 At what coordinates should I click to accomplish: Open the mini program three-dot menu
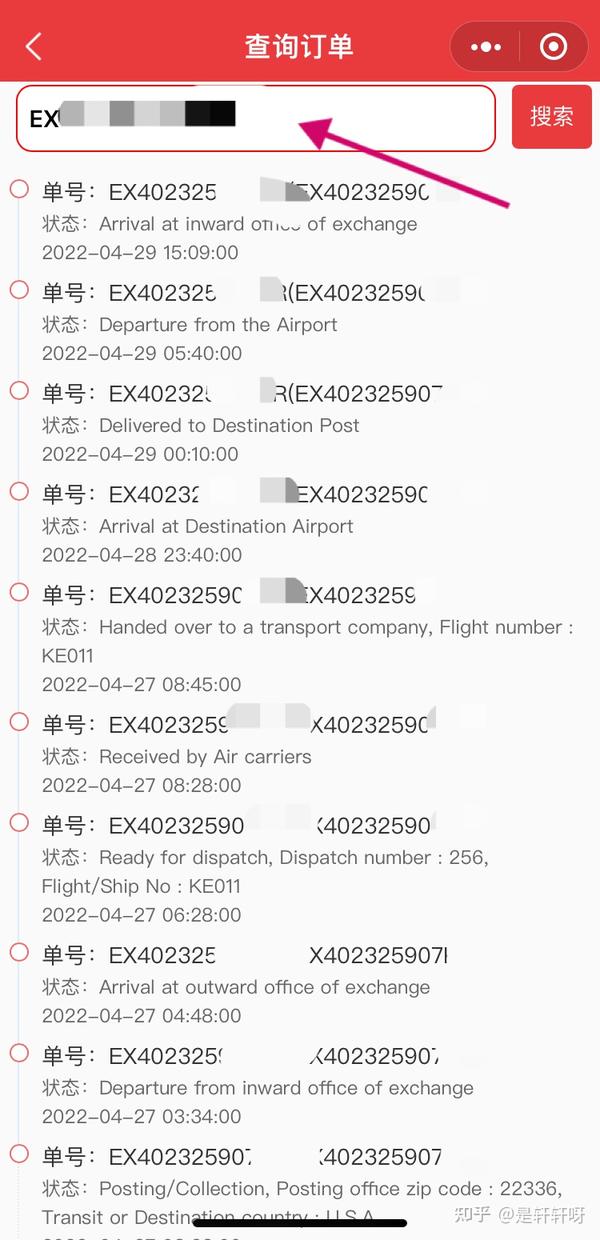(486, 47)
